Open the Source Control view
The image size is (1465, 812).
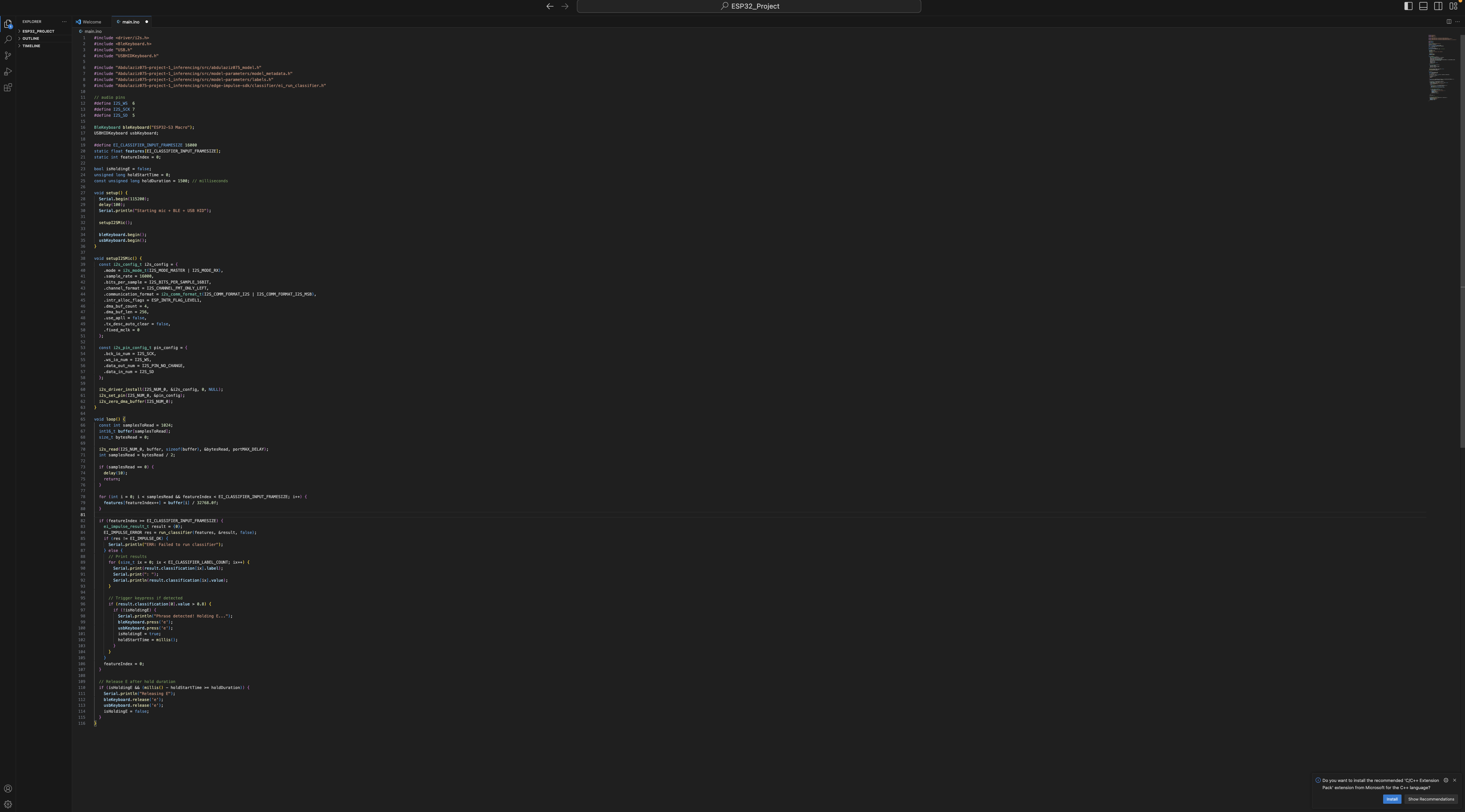coord(8,56)
